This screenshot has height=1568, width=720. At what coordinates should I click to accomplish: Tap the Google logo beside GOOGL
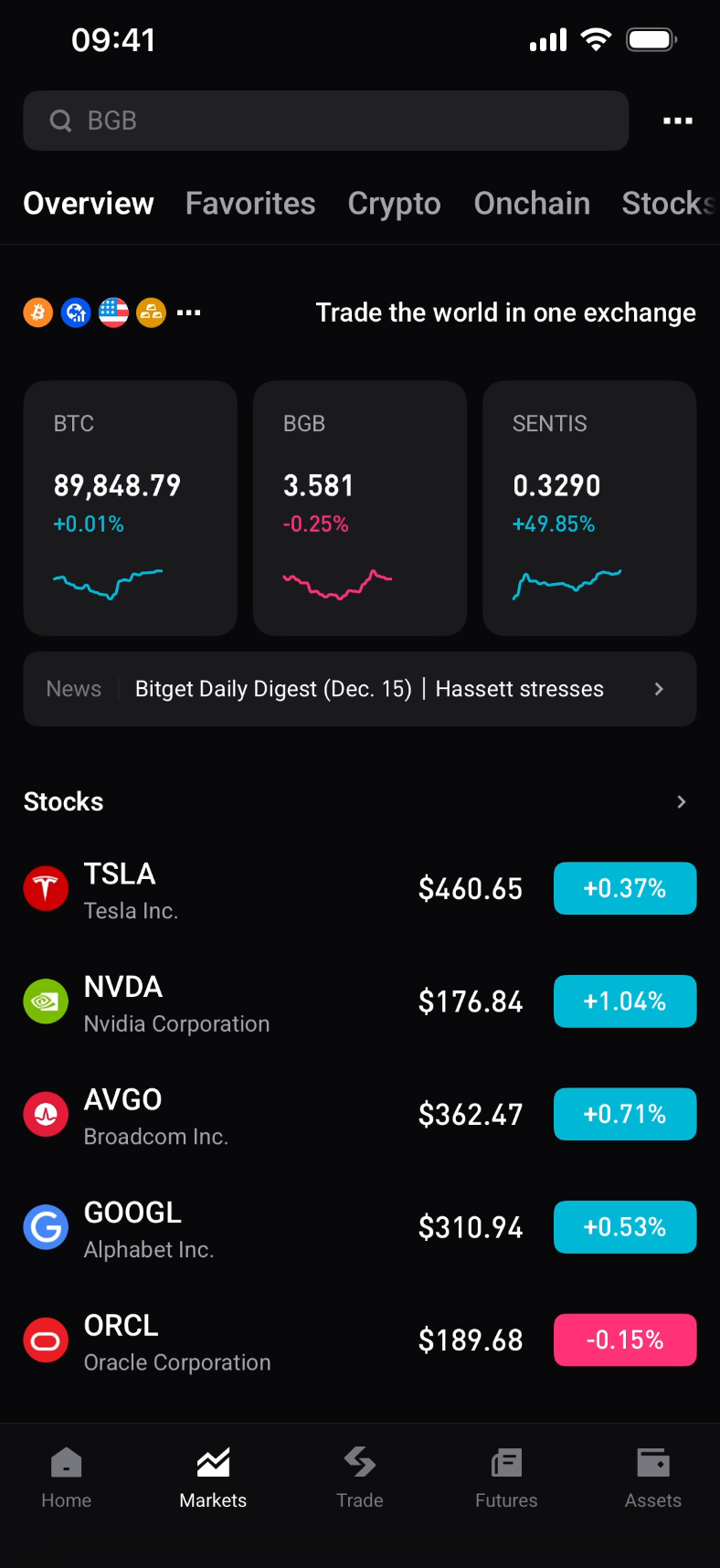click(x=46, y=1227)
